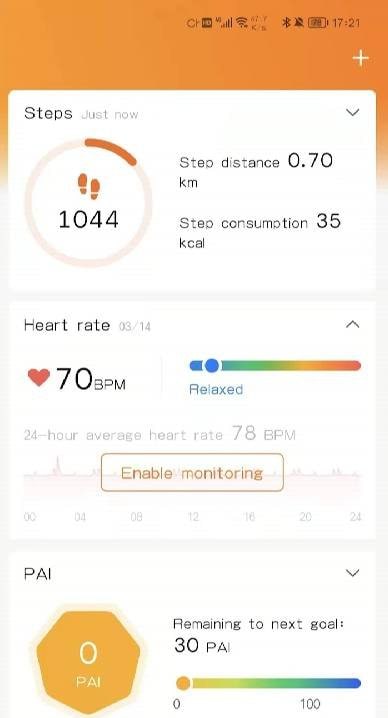Viewport: 388px width, 718px height.
Task: Open the PAI score hexagon details
Action: point(88,660)
